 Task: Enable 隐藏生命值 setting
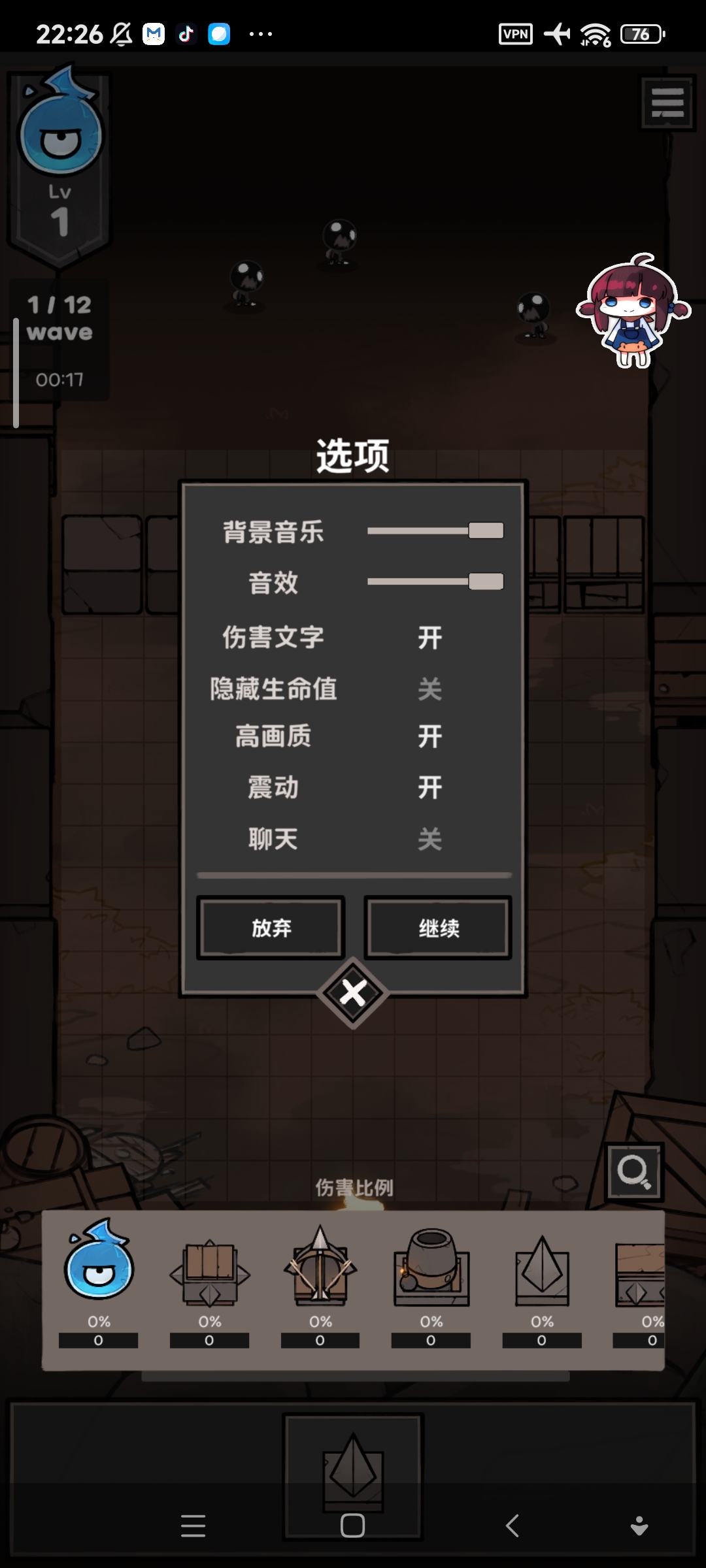tap(429, 689)
